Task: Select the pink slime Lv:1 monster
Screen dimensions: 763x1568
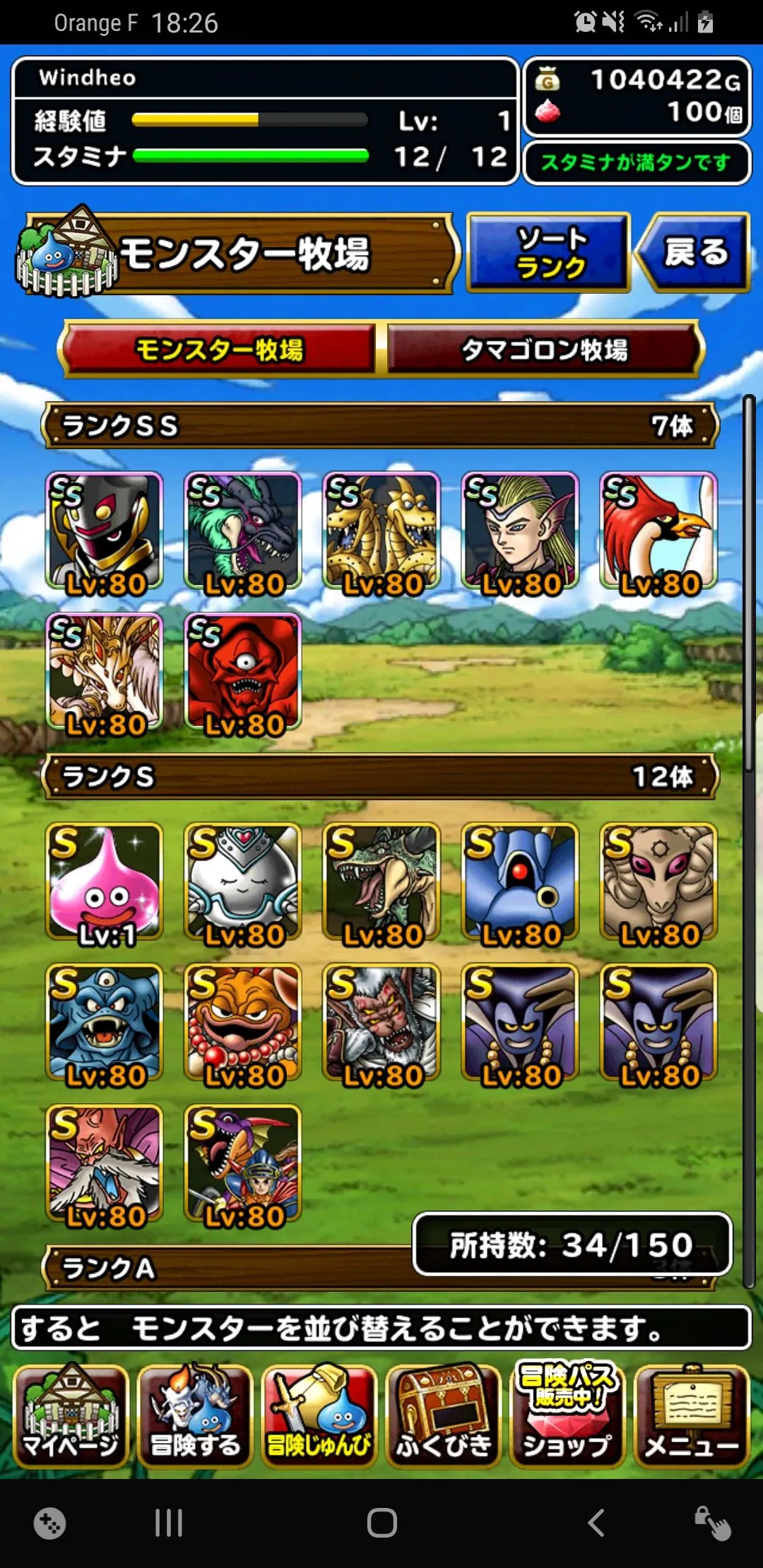Action: [x=105, y=881]
